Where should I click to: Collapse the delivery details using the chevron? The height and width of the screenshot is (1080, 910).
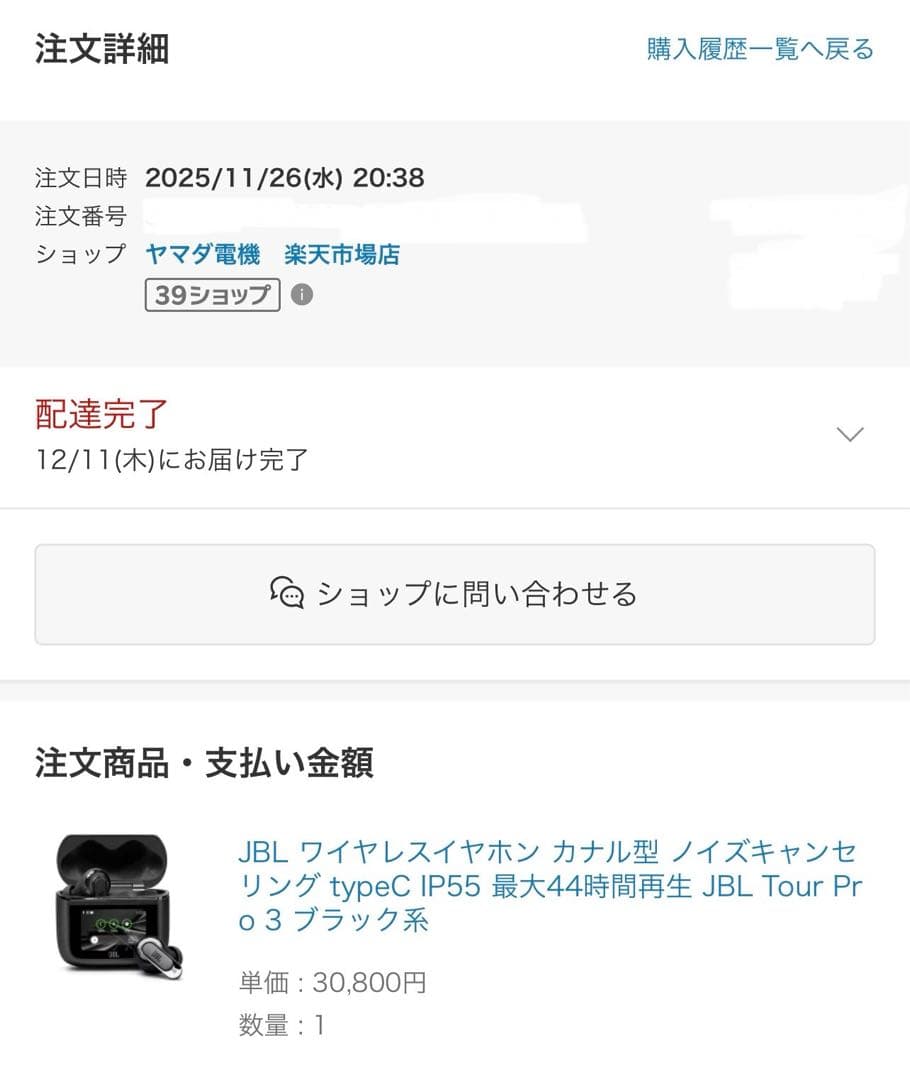(x=849, y=433)
